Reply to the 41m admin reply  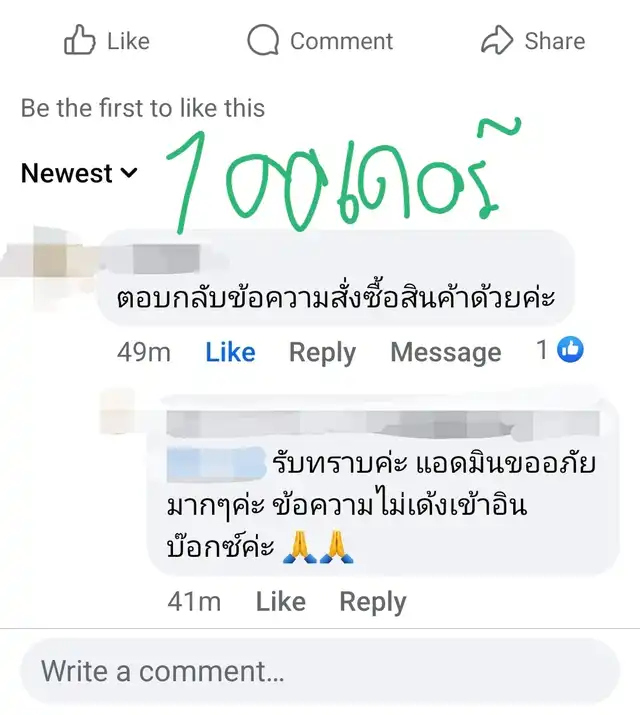373,602
